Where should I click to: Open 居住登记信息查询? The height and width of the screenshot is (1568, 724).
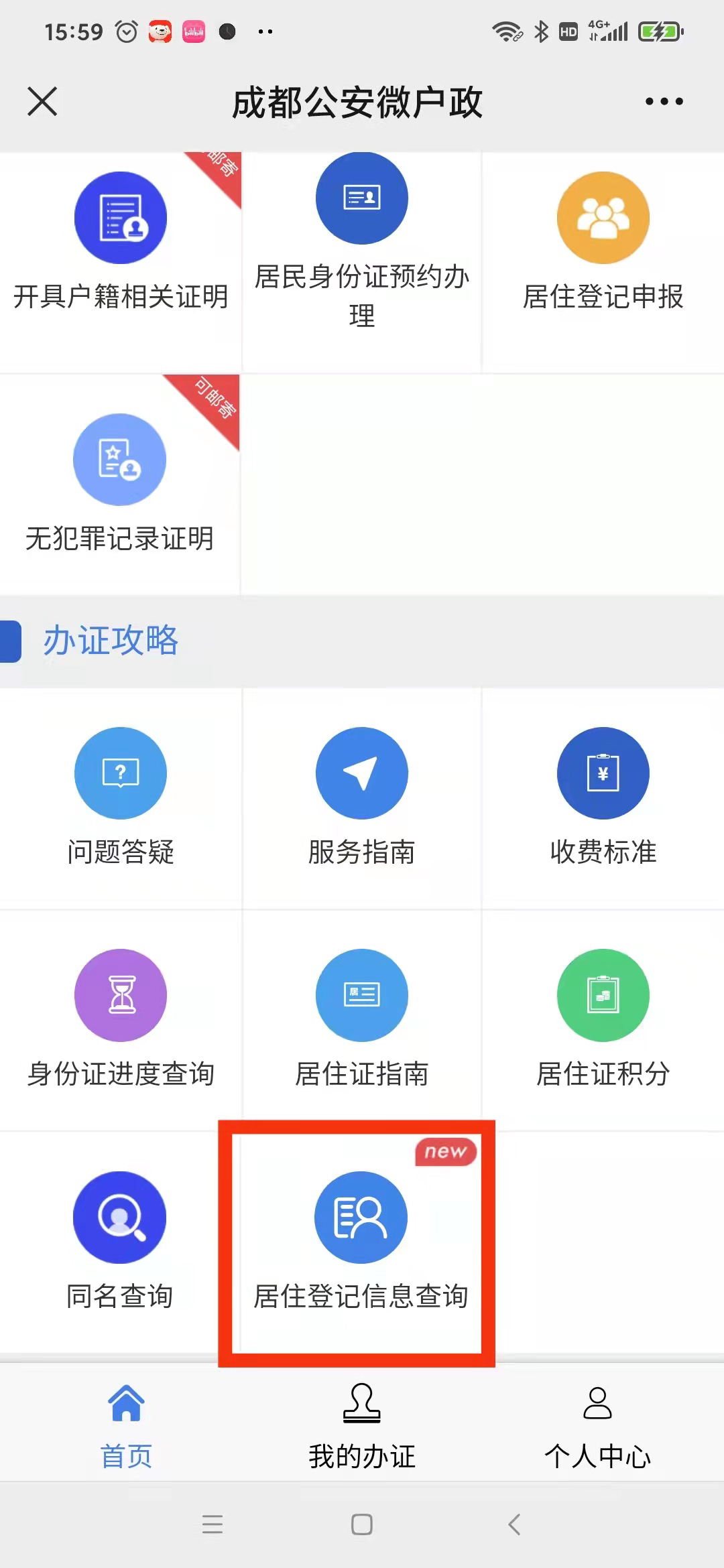361,1240
